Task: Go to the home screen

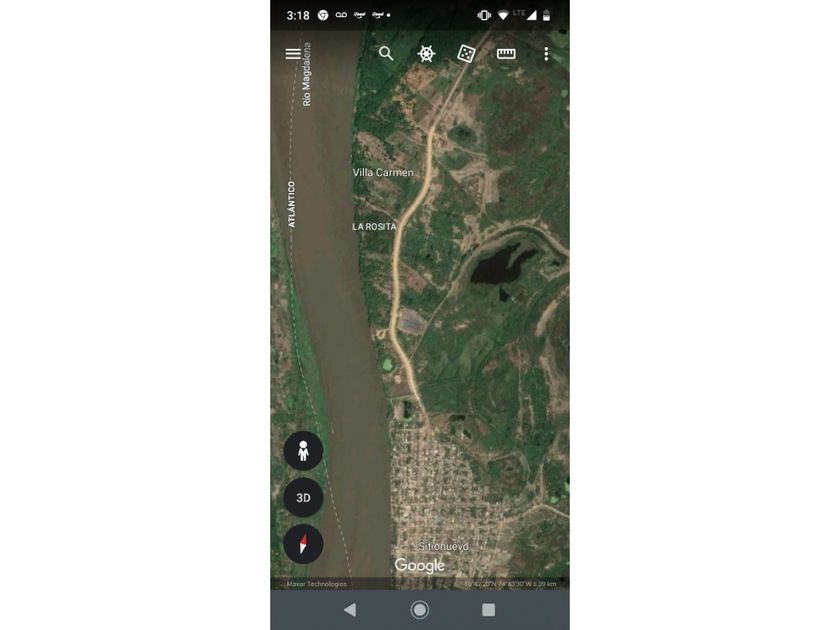Action: (x=419, y=610)
